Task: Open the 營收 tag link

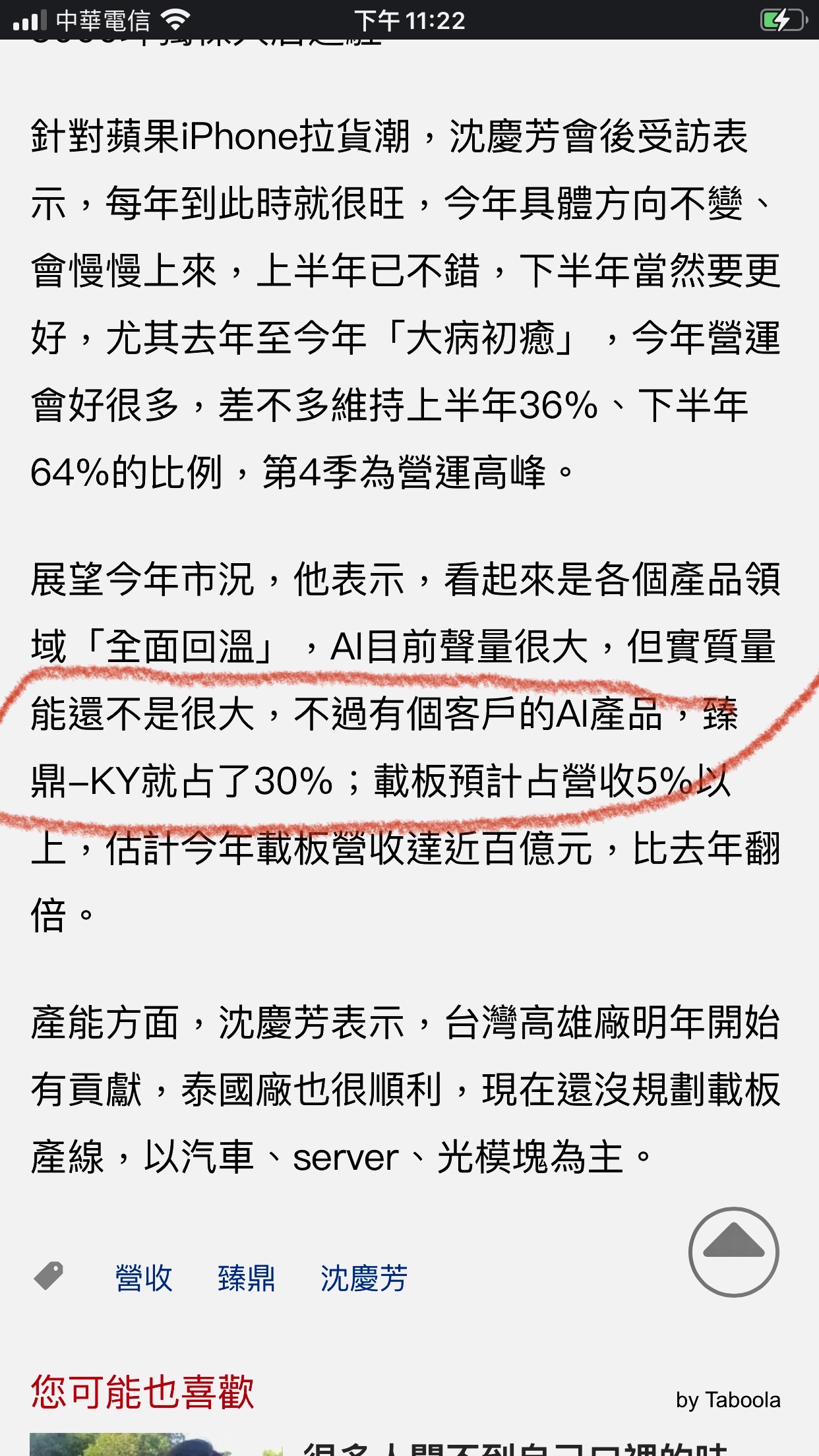Action: point(144,1278)
